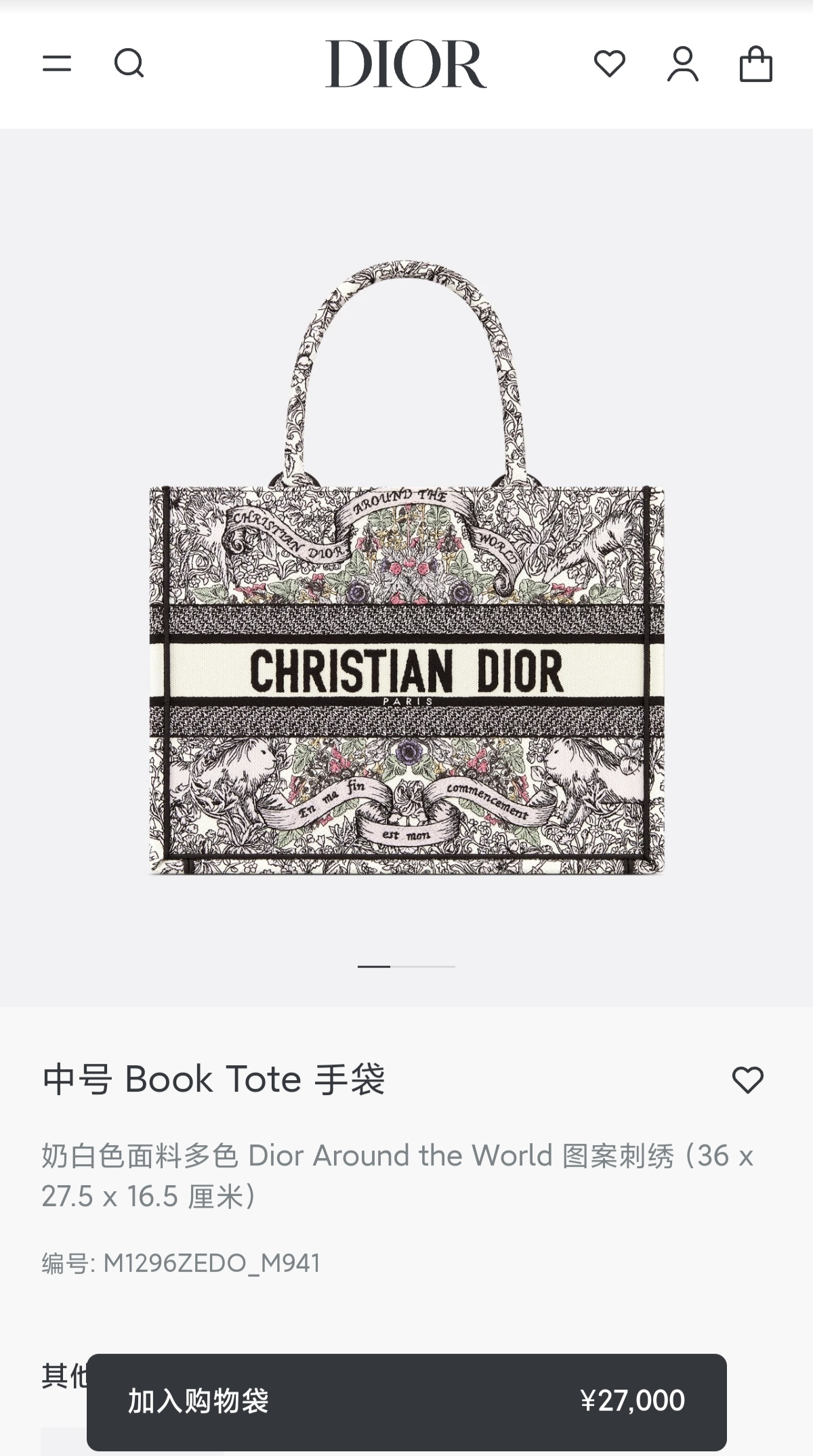Open the Book Tote product image
The image size is (813, 1456).
click(406, 568)
